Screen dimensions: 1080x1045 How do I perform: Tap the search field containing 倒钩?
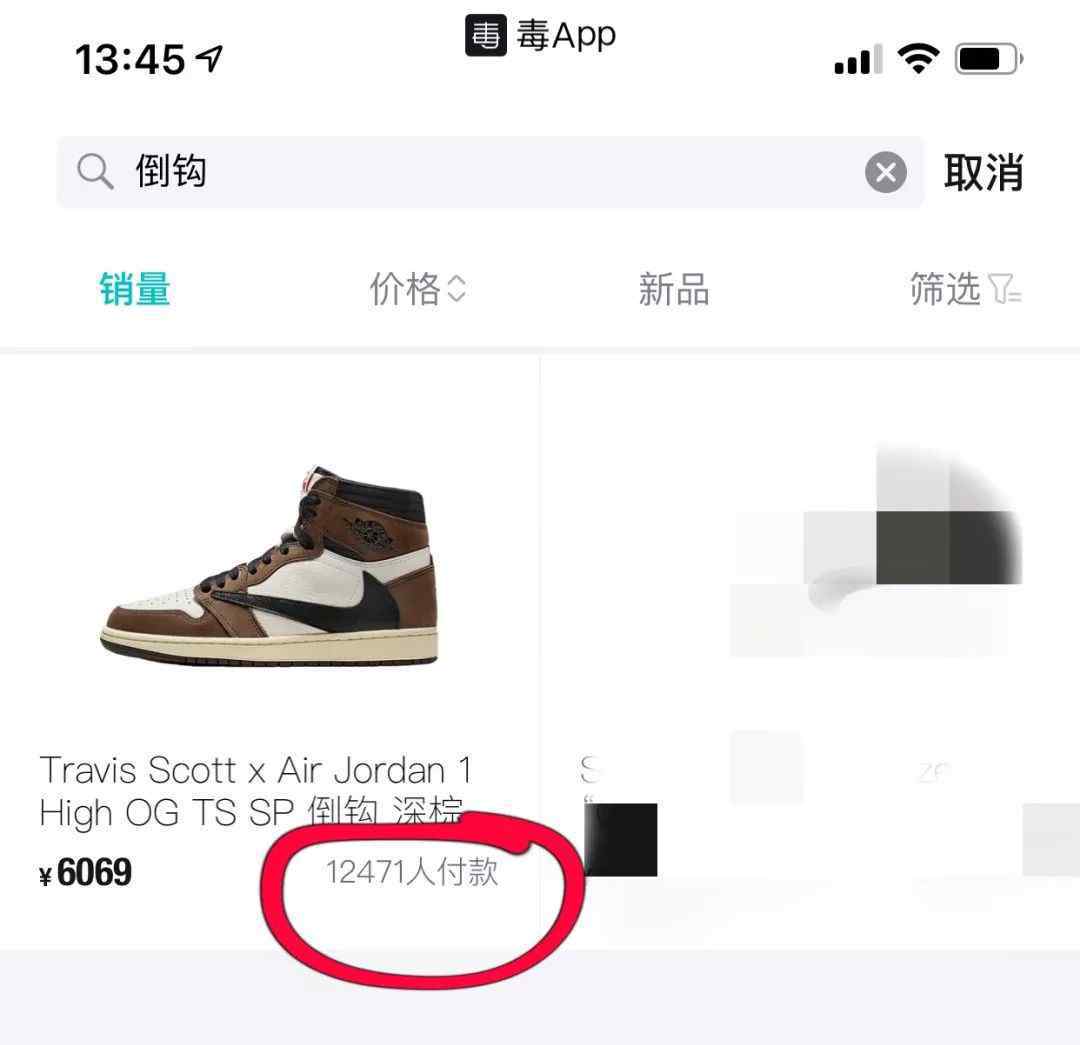coord(480,173)
